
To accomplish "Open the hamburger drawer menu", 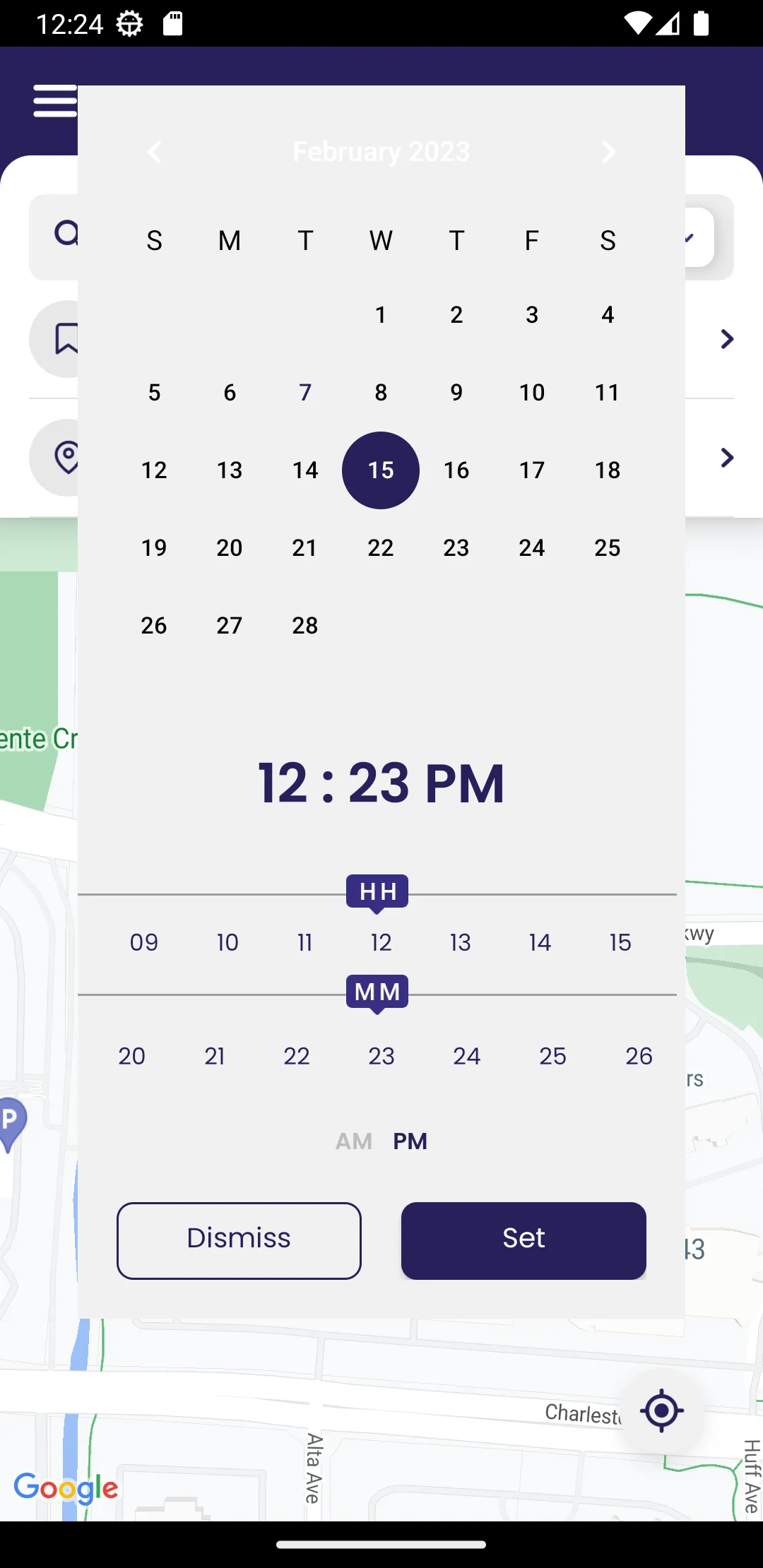I will point(54,101).
